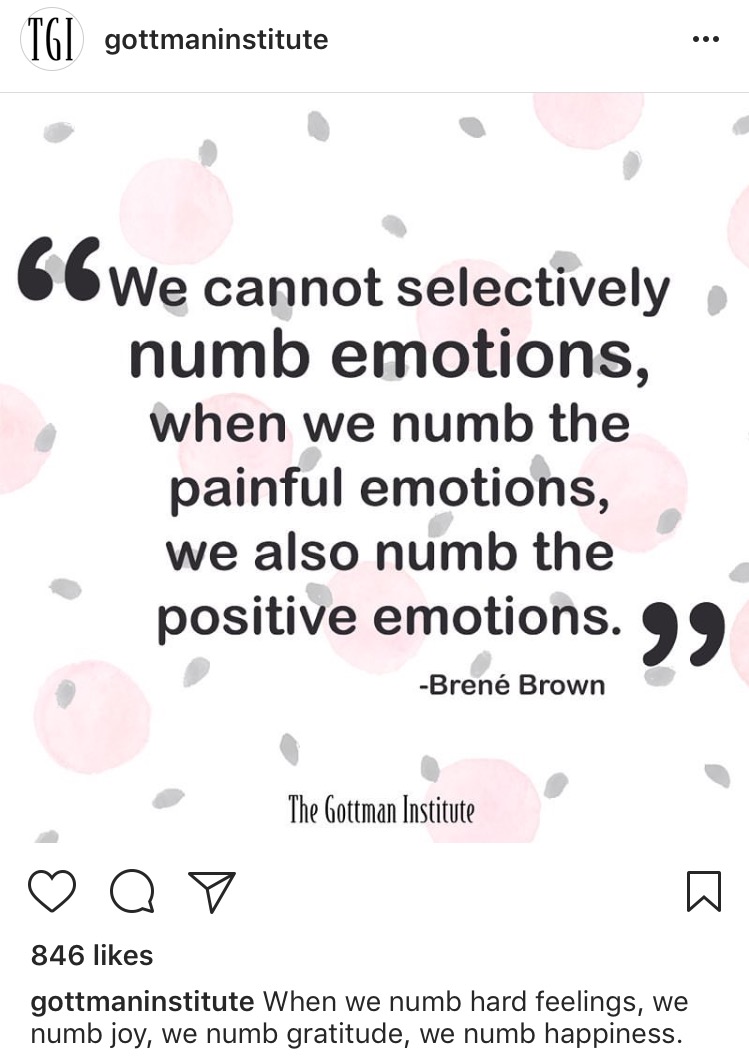749x1063 pixels.
Task: View the 846 likes list
Action: click(92, 955)
